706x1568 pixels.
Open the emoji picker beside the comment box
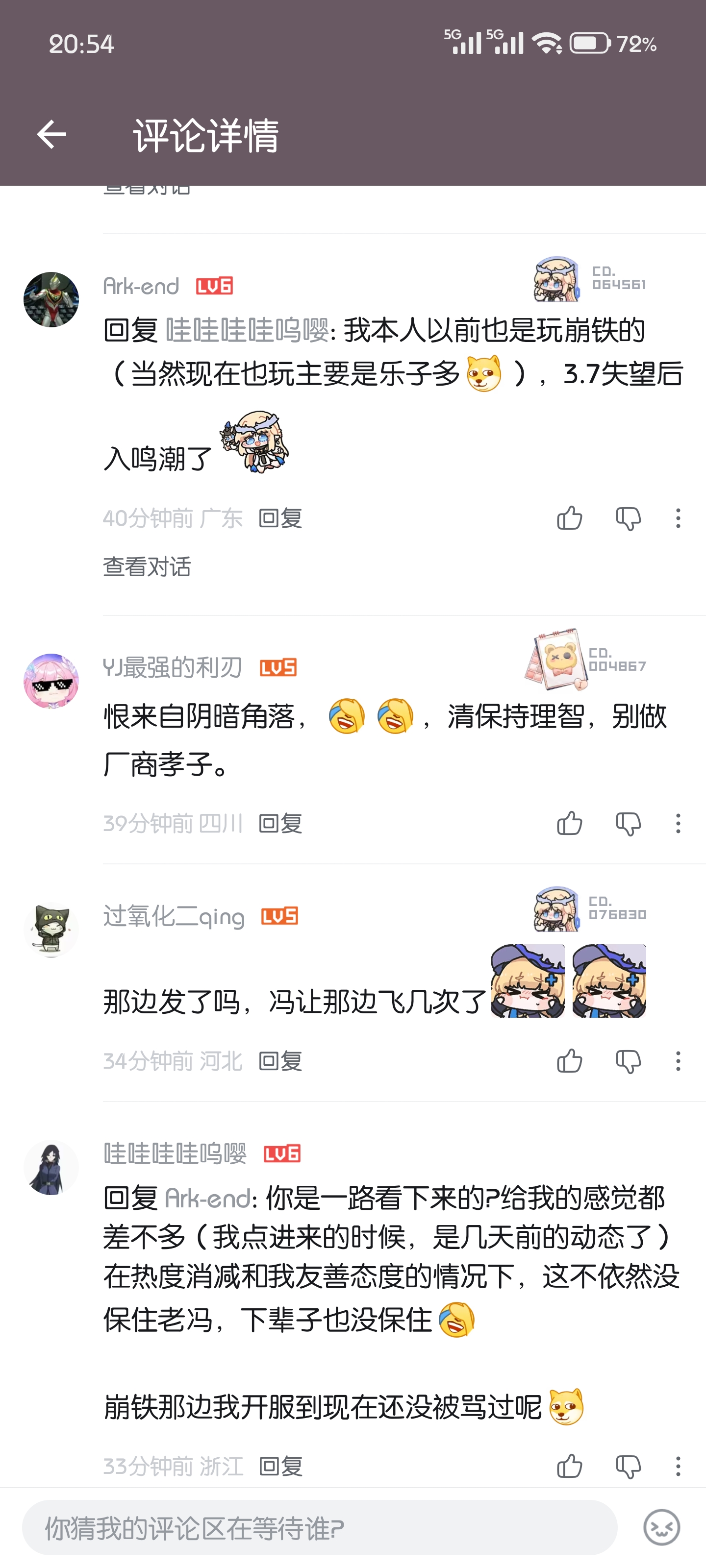[661, 1527]
